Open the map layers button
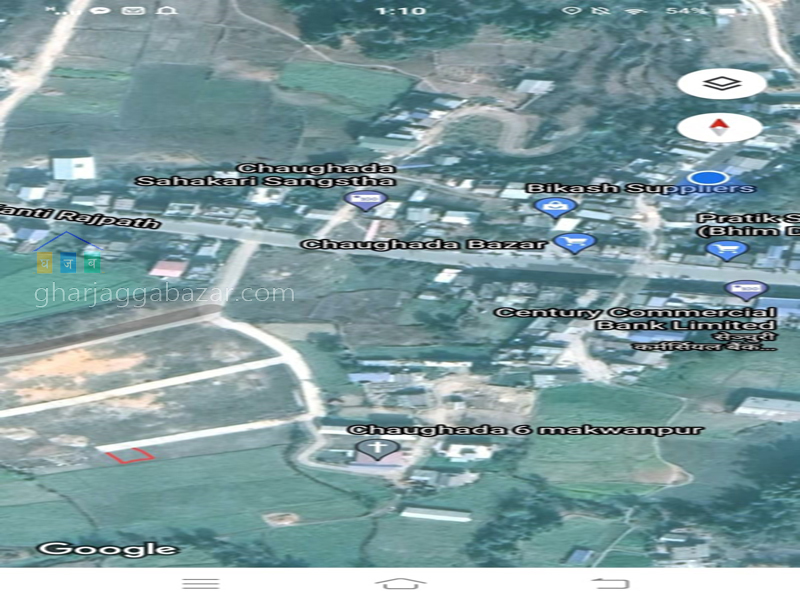 click(721, 83)
